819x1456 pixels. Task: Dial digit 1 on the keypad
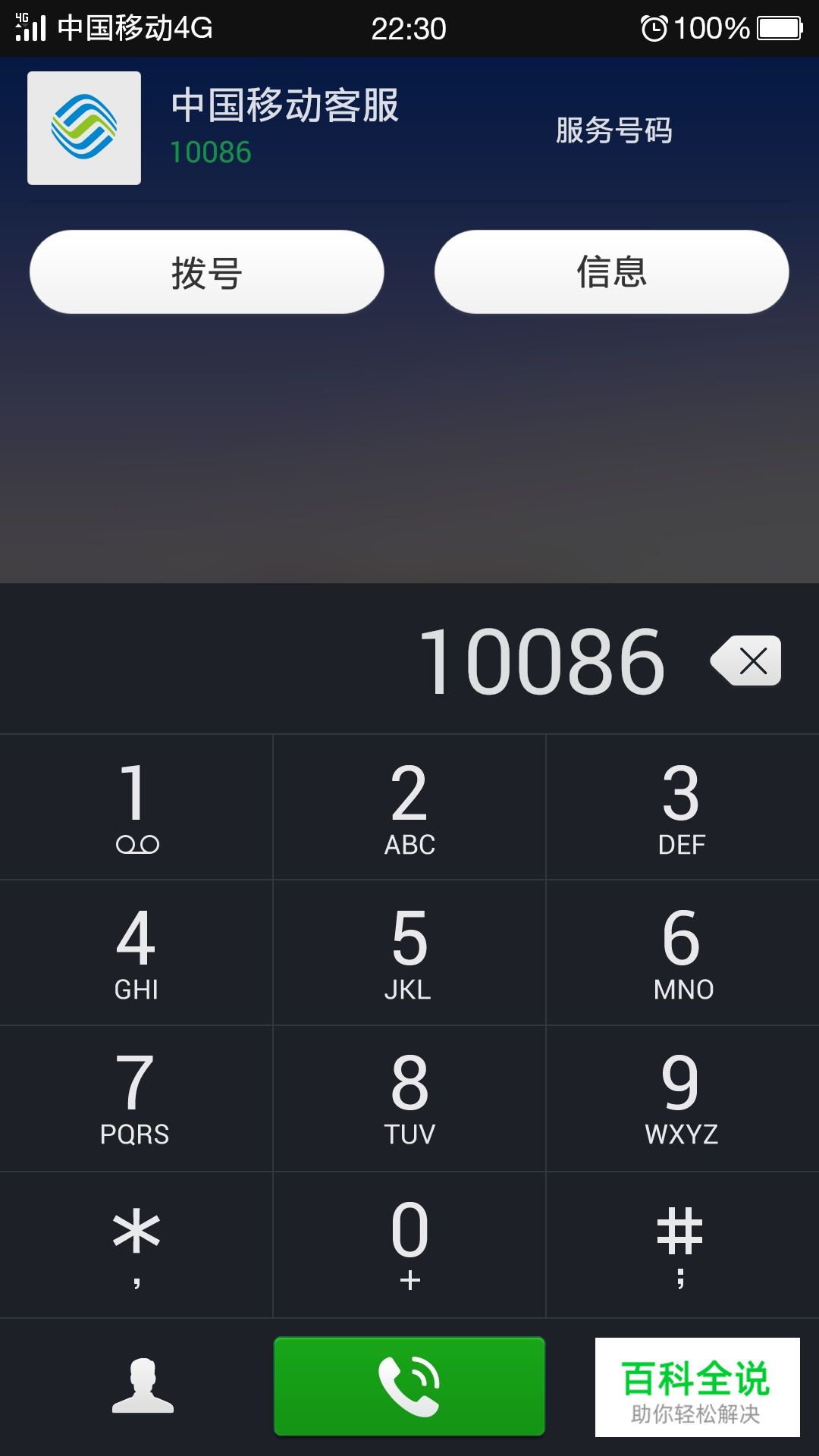coord(136,807)
